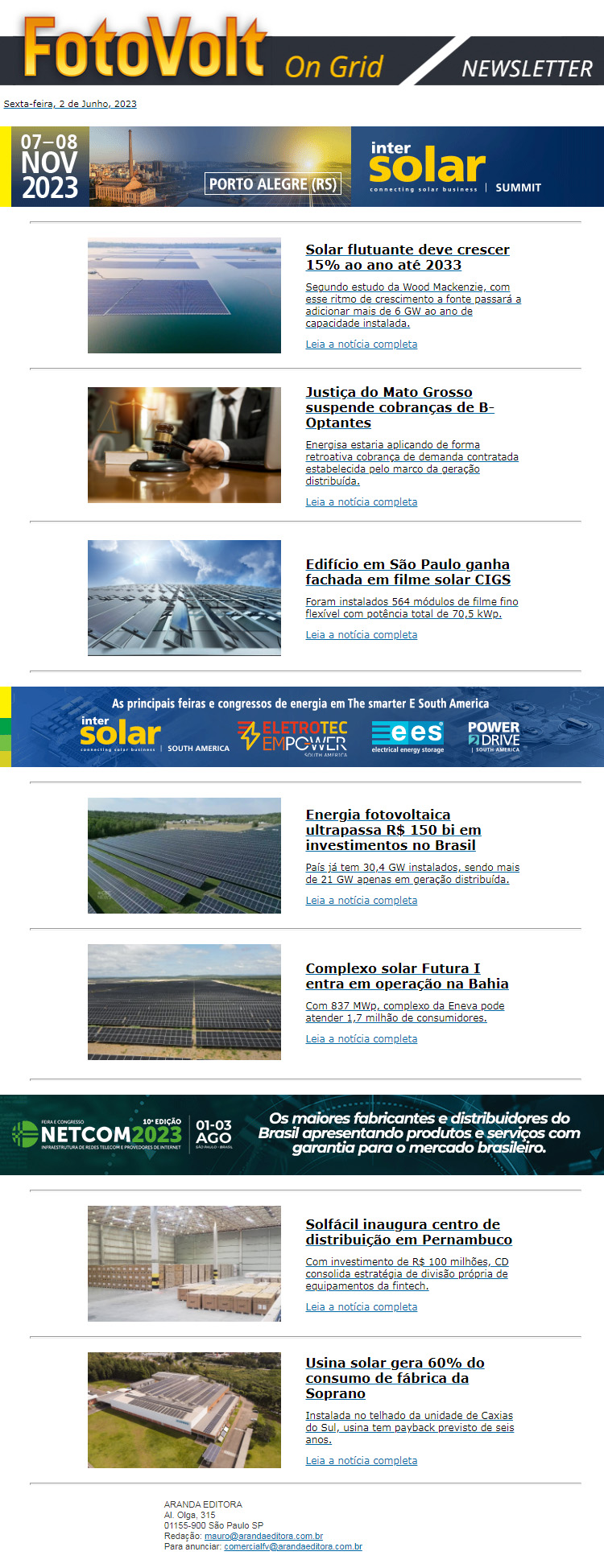Image resolution: width=604 pixels, height=1568 pixels.
Task: Read full news under solar flutuante article
Action: point(361,345)
